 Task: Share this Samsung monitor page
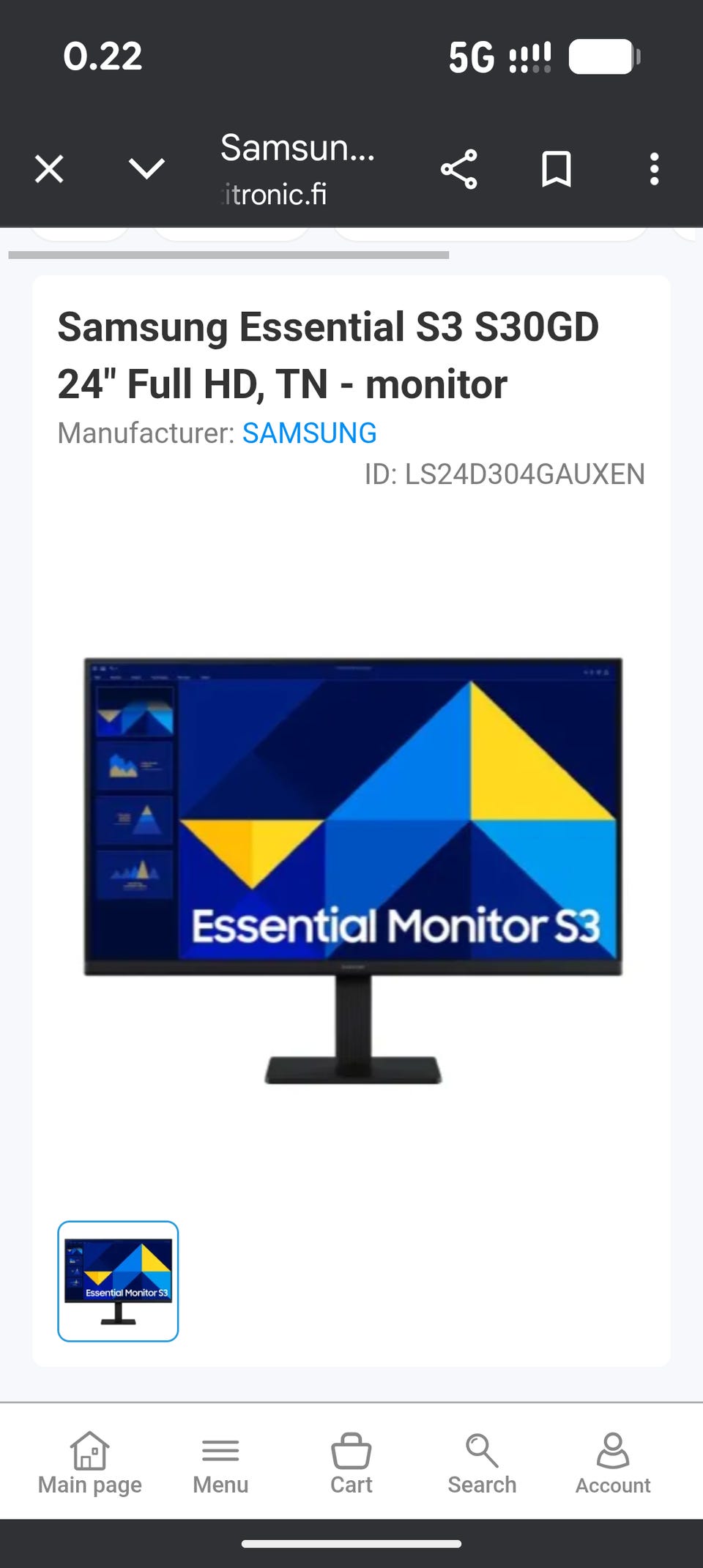[x=459, y=169]
